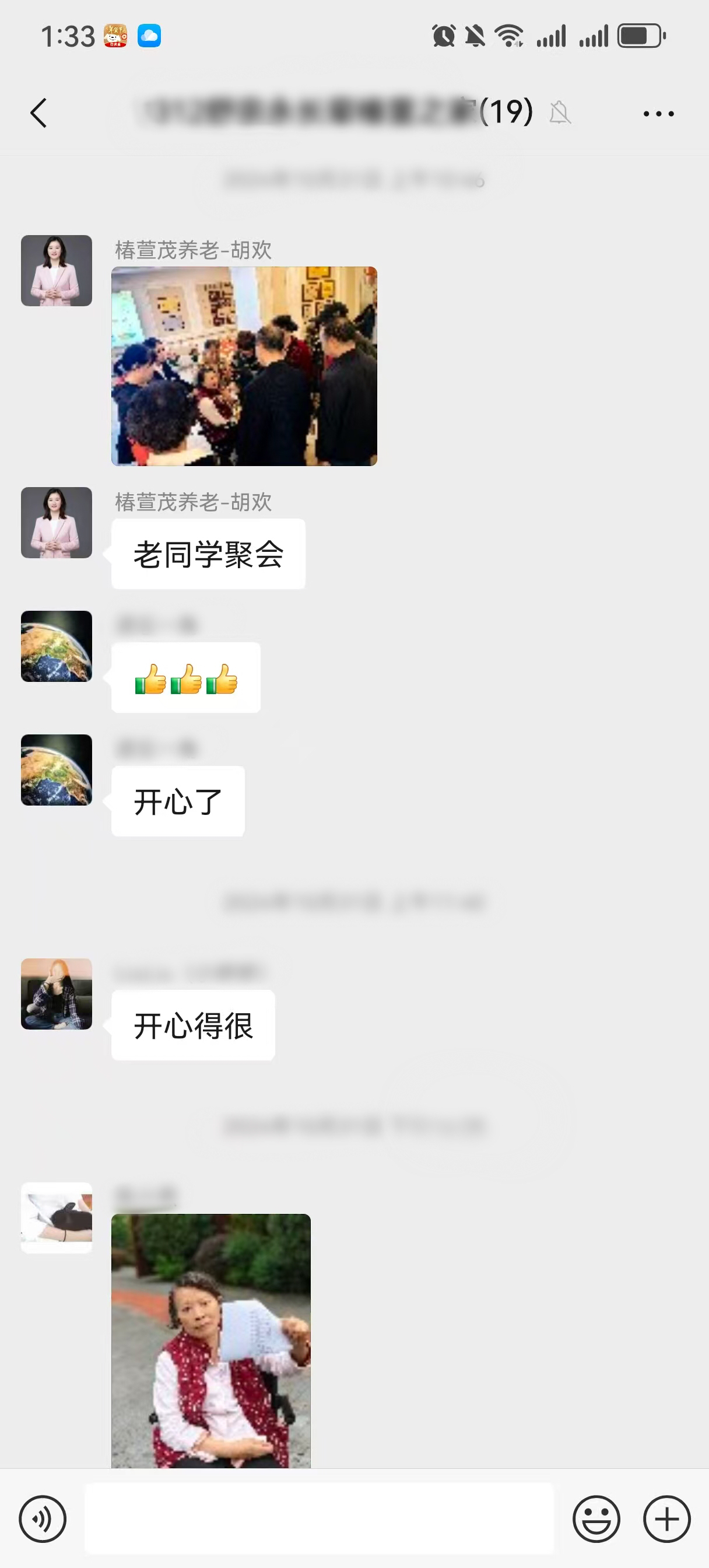This screenshot has width=709, height=1568.
Task: Open the group chat info menu
Action: [658, 114]
